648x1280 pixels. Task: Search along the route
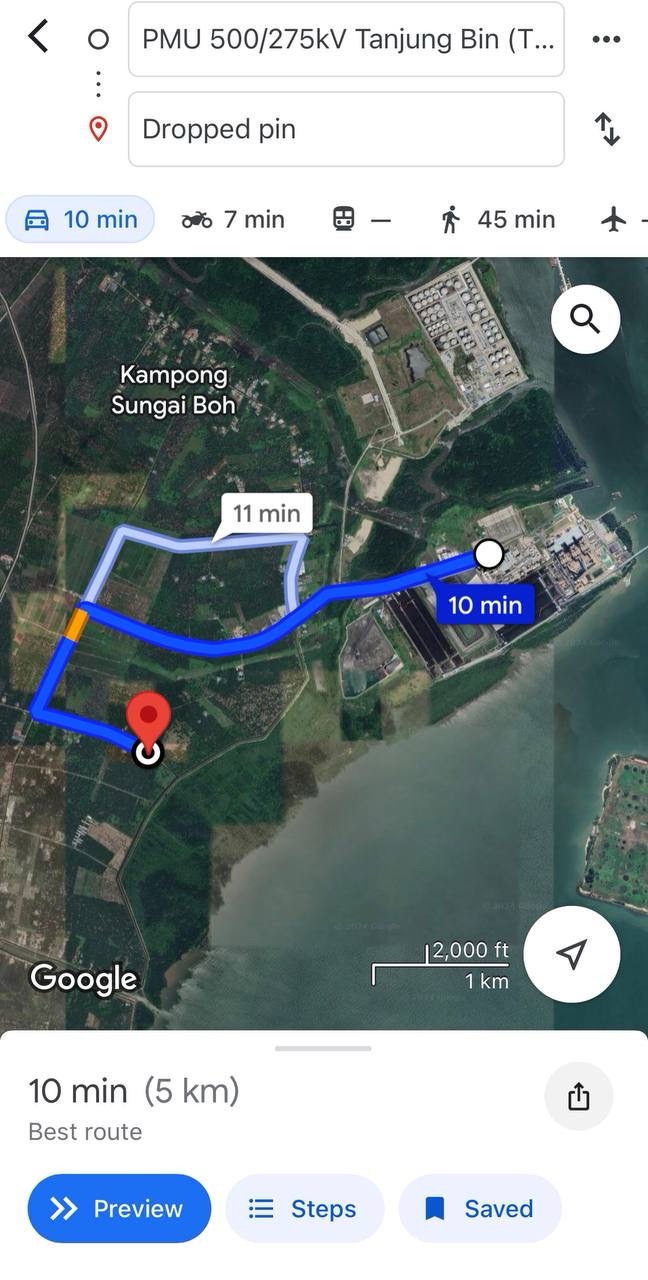[585, 319]
